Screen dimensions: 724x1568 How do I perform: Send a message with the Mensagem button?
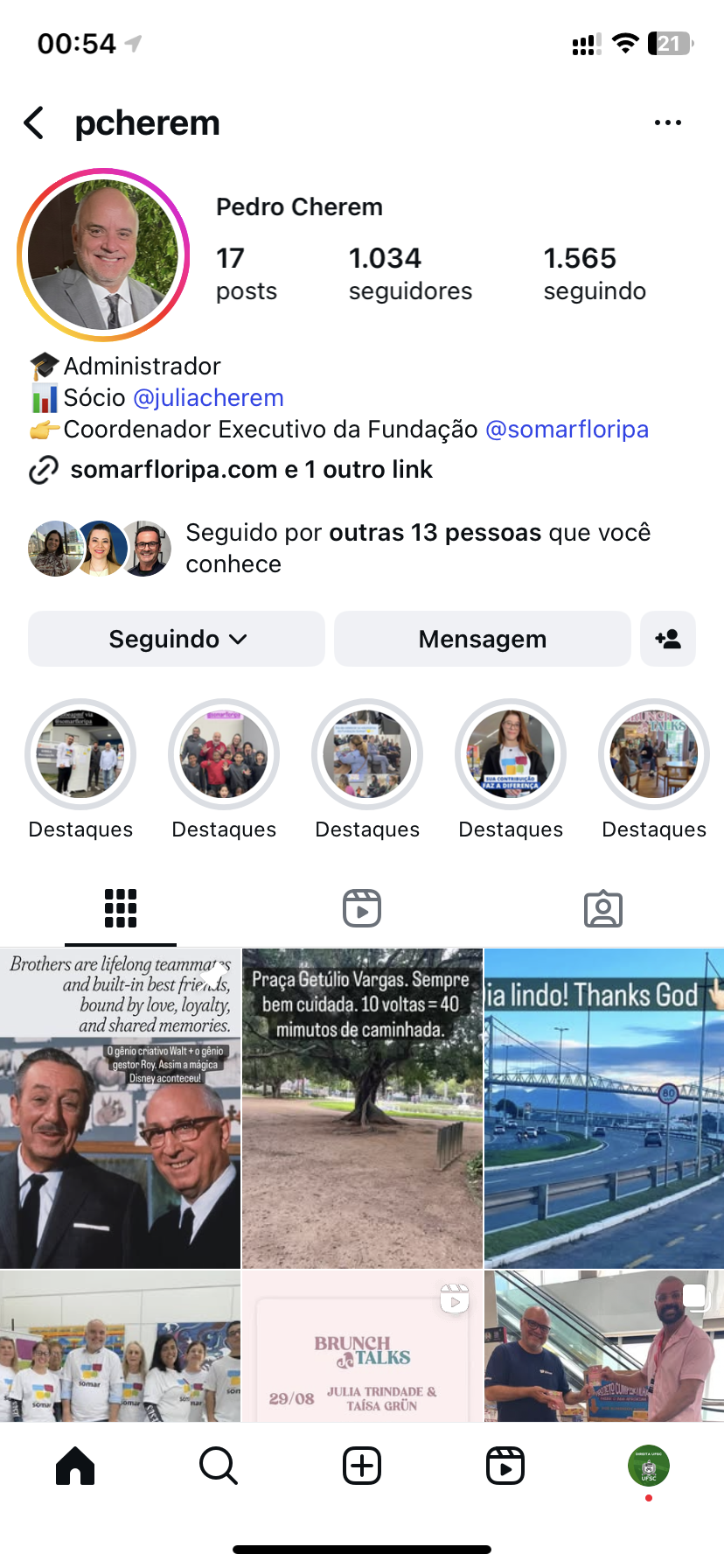(x=482, y=640)
